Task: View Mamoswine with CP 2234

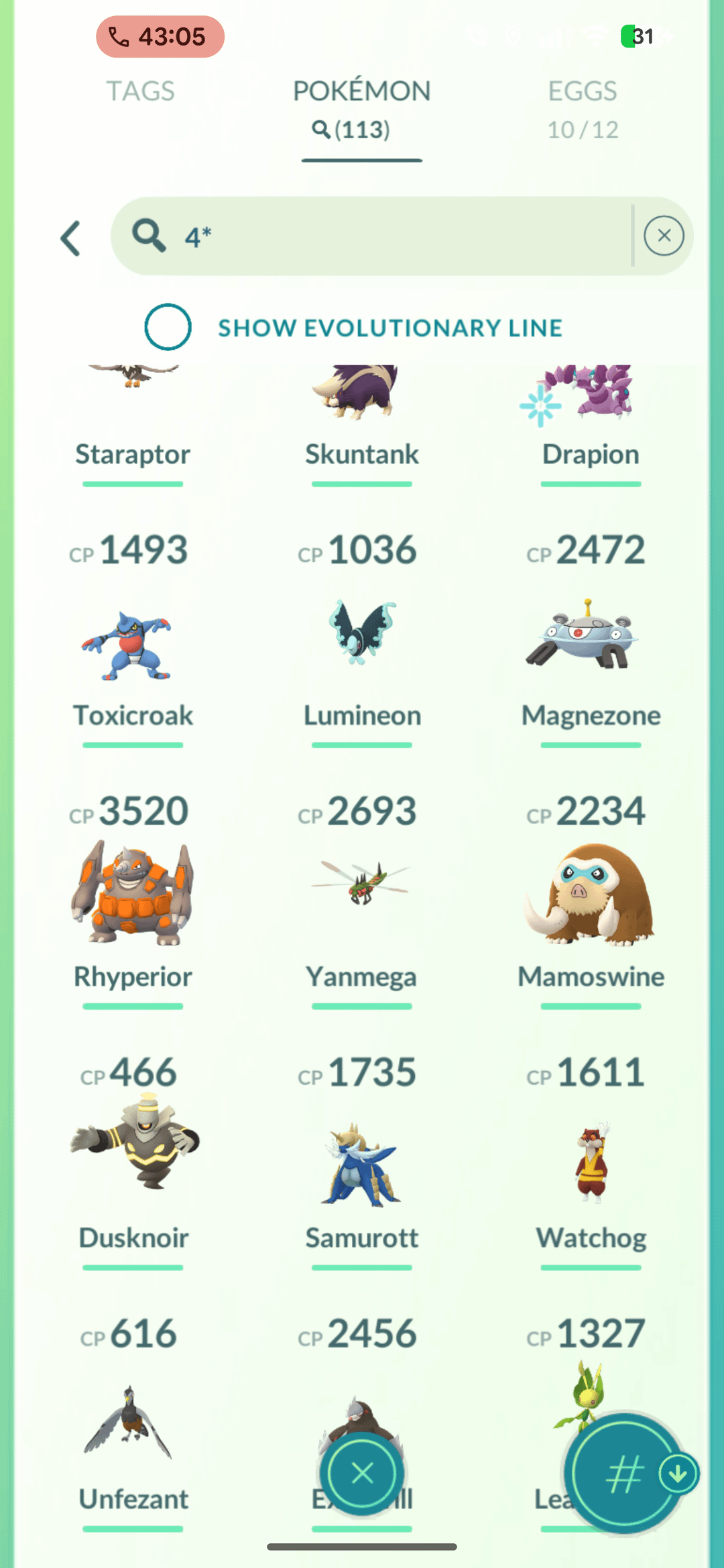Action: click(x=590, y=895)
